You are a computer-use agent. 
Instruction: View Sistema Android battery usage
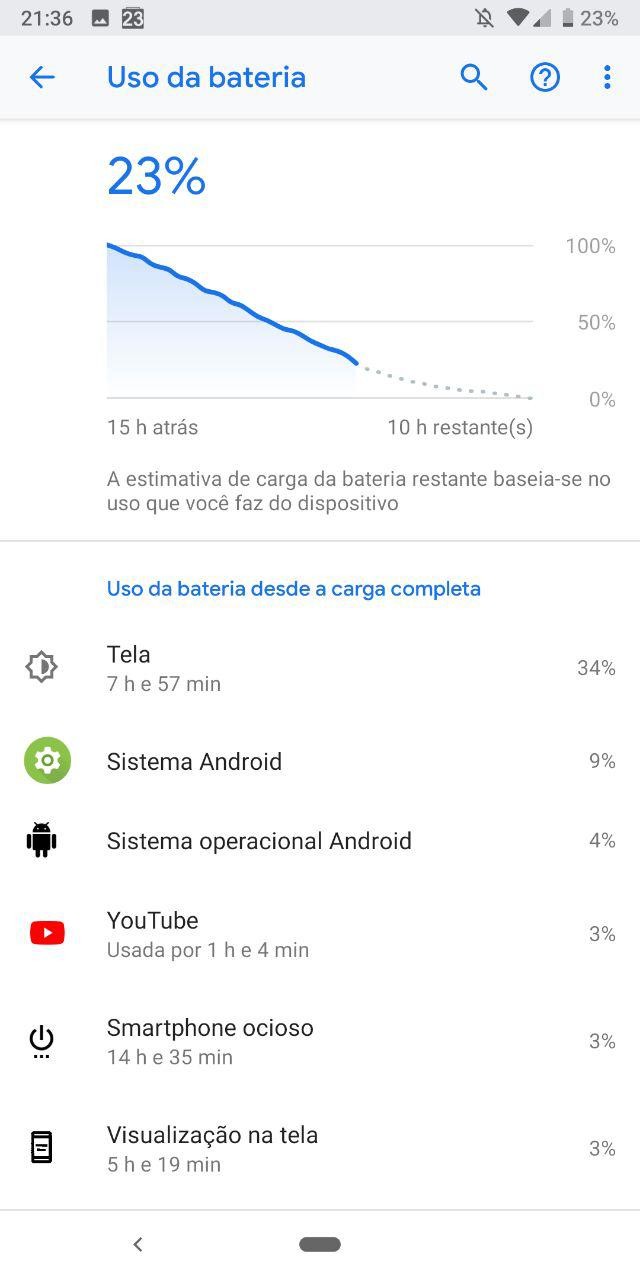pyautogui.click(x=320, y=761)
